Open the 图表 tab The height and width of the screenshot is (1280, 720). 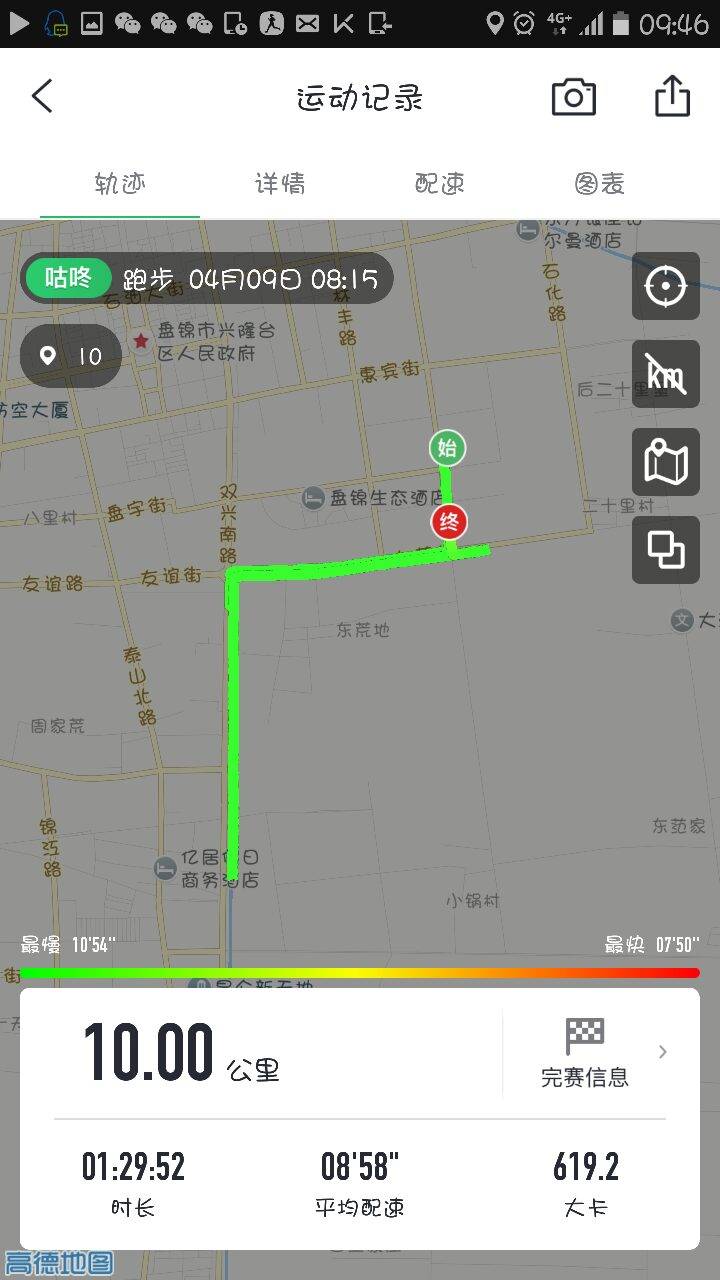pos(600,184)
